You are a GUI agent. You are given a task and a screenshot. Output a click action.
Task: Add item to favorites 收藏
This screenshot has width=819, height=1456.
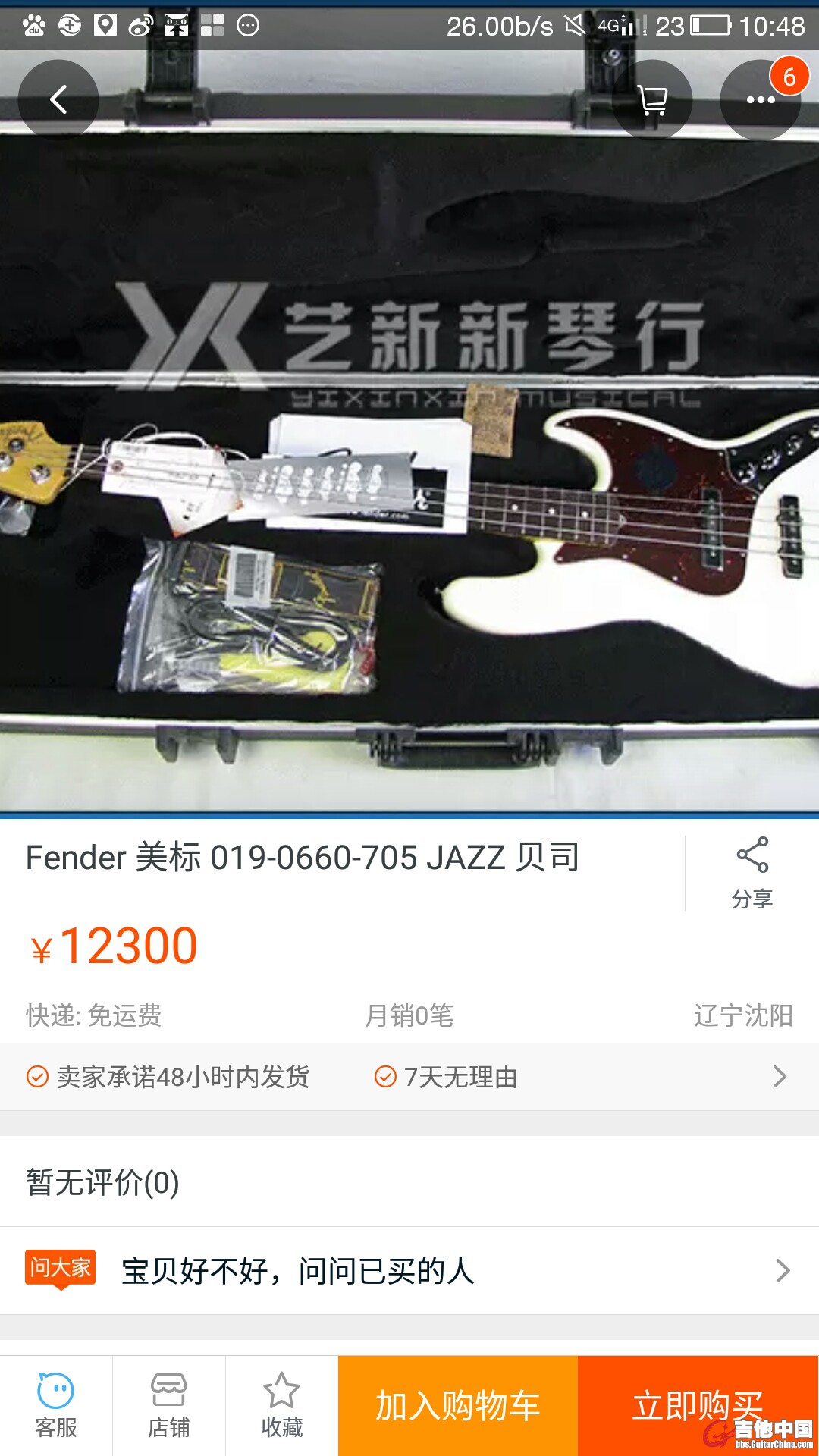pos(281,1405)
